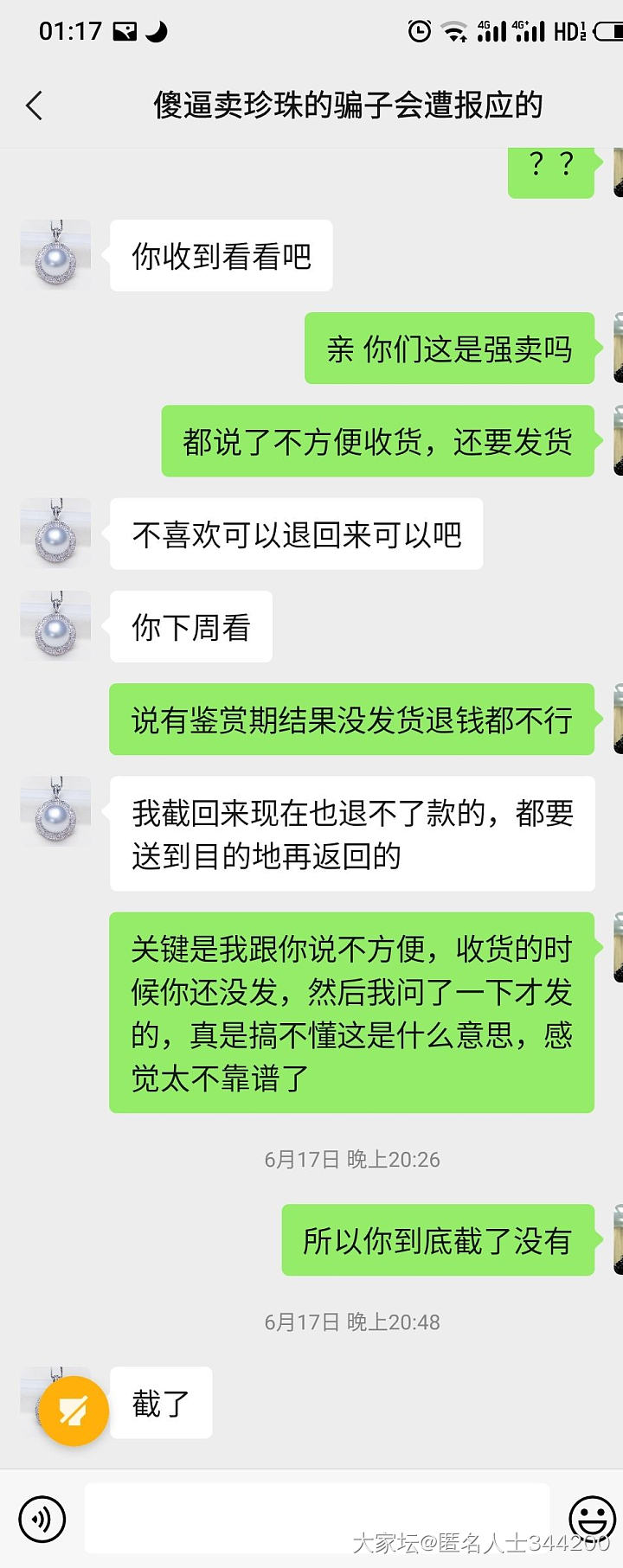Go back from the chat
The image size is (623, 1568).
[35, 106]
